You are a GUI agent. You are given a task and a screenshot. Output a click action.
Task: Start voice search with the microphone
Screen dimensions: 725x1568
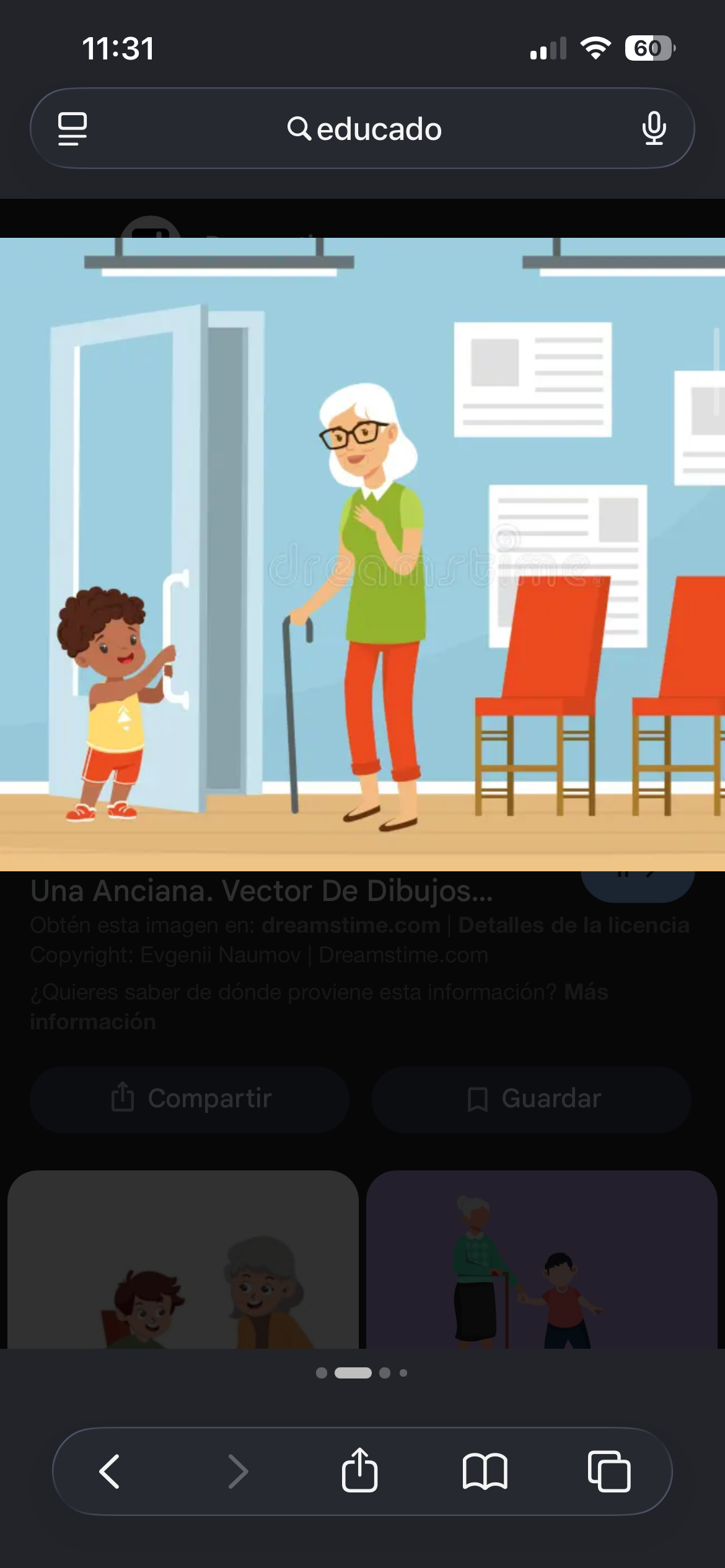tap(654, 128)
